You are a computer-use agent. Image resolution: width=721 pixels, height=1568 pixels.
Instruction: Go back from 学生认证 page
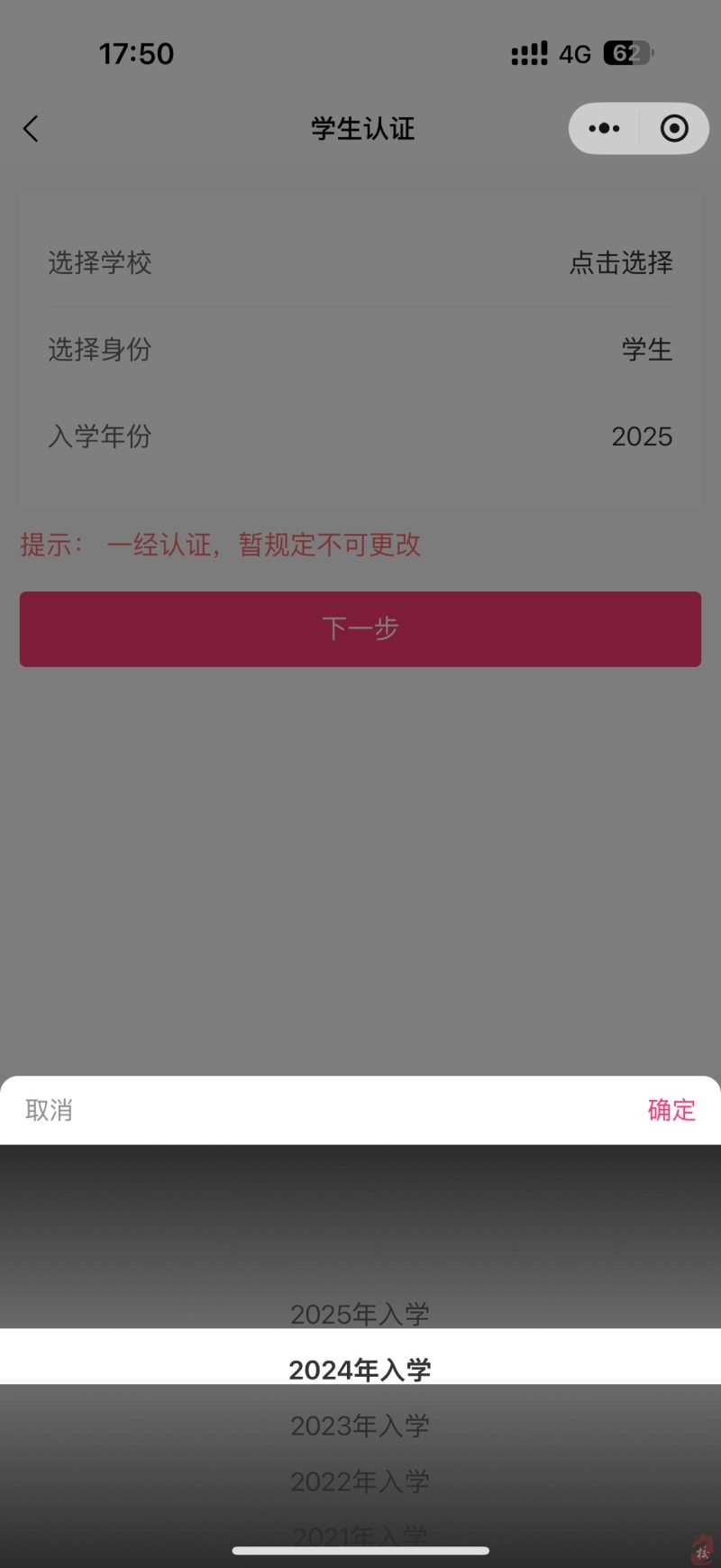coord(31,129)
